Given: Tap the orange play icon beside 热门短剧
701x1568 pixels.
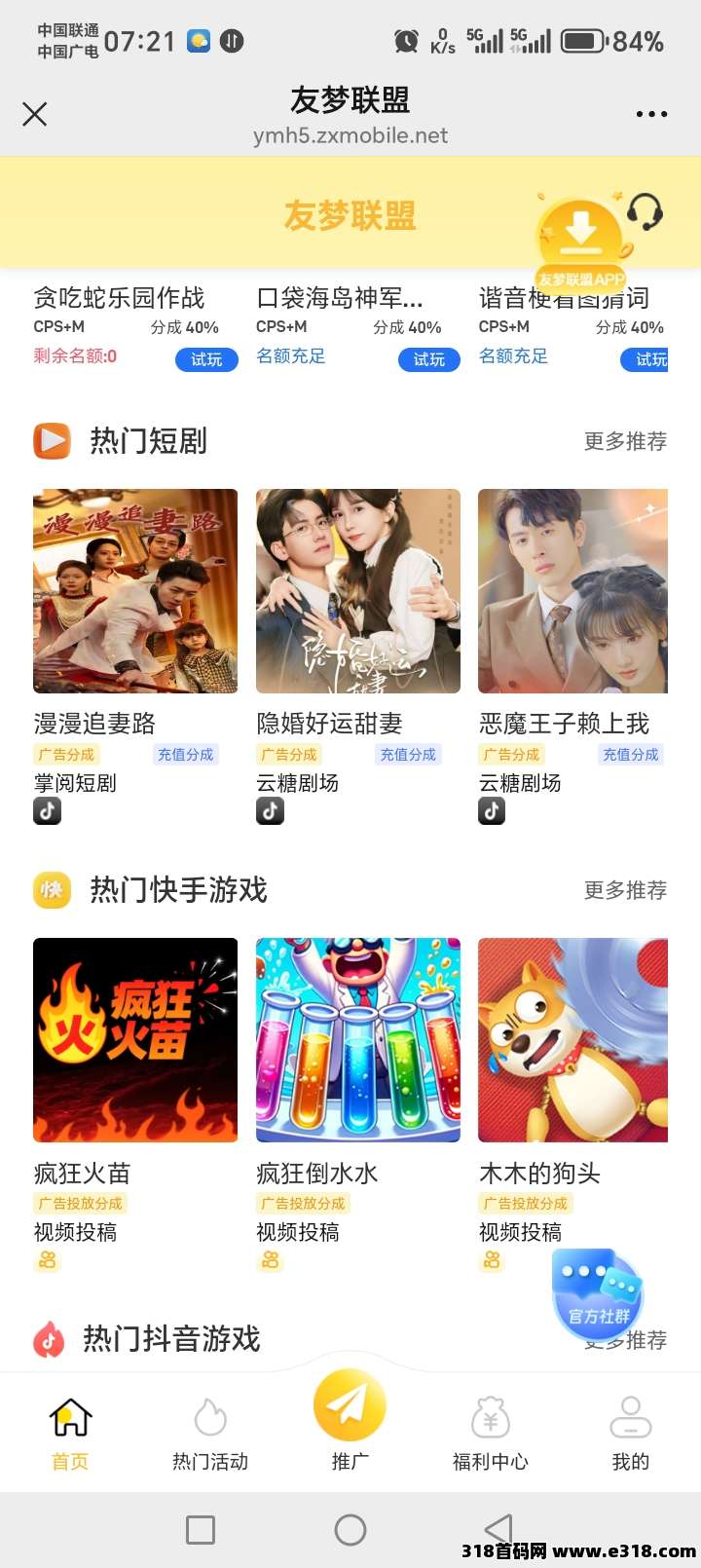Looking at the screenshot, I should pyautogui.click(x=52, y=440).
